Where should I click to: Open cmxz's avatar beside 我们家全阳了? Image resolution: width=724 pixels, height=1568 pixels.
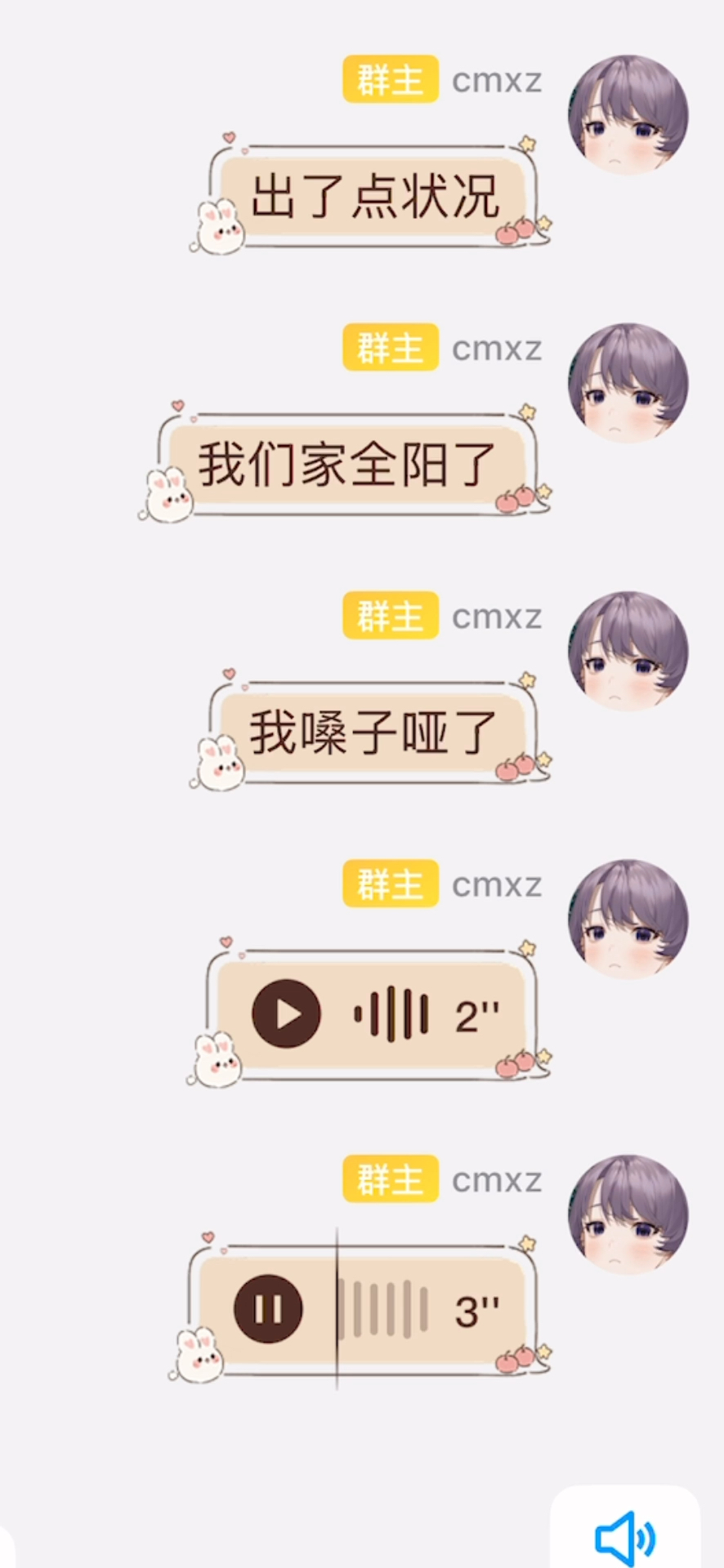628,383
